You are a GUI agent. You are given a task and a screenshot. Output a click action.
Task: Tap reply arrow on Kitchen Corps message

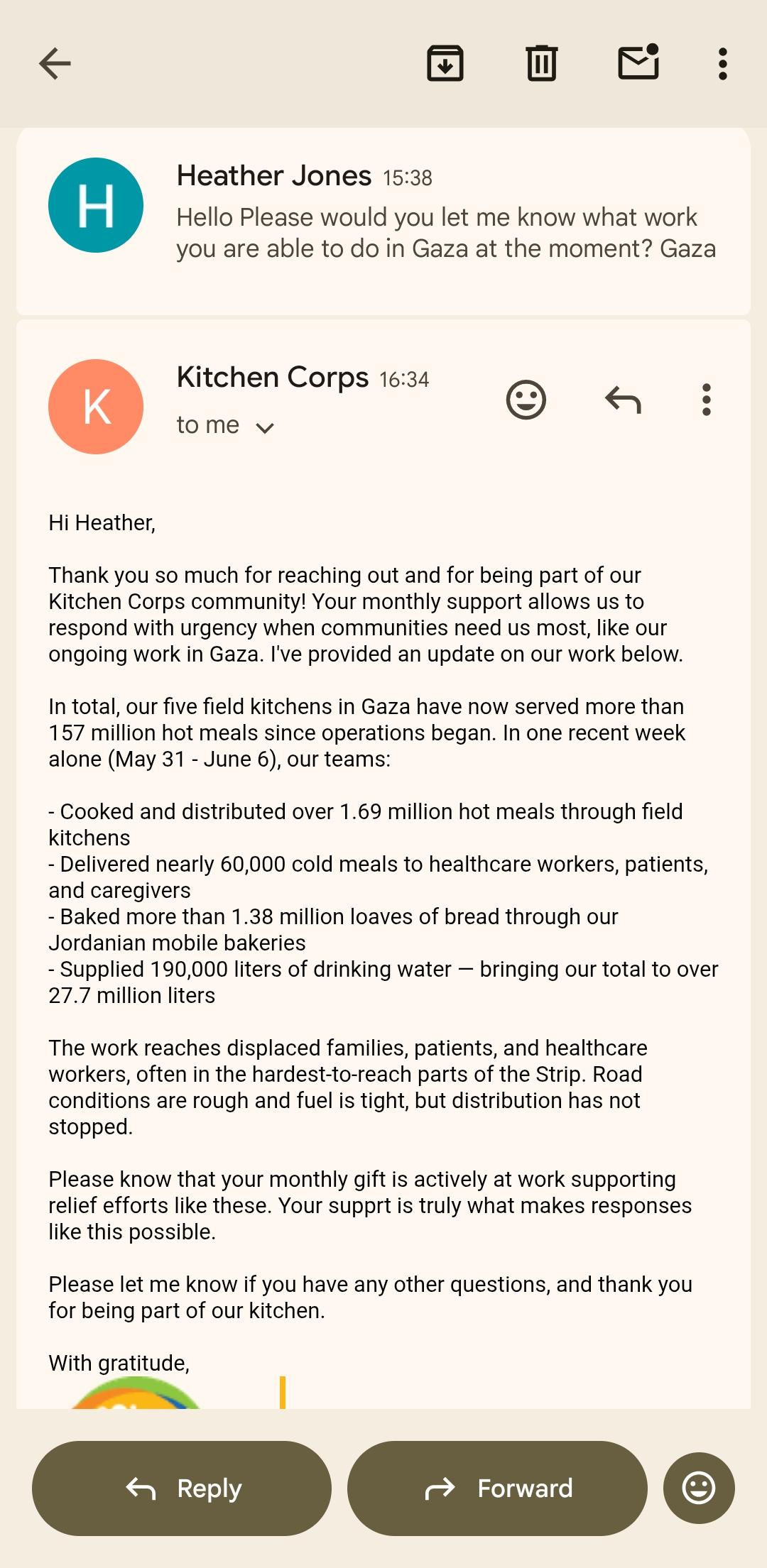623,400
